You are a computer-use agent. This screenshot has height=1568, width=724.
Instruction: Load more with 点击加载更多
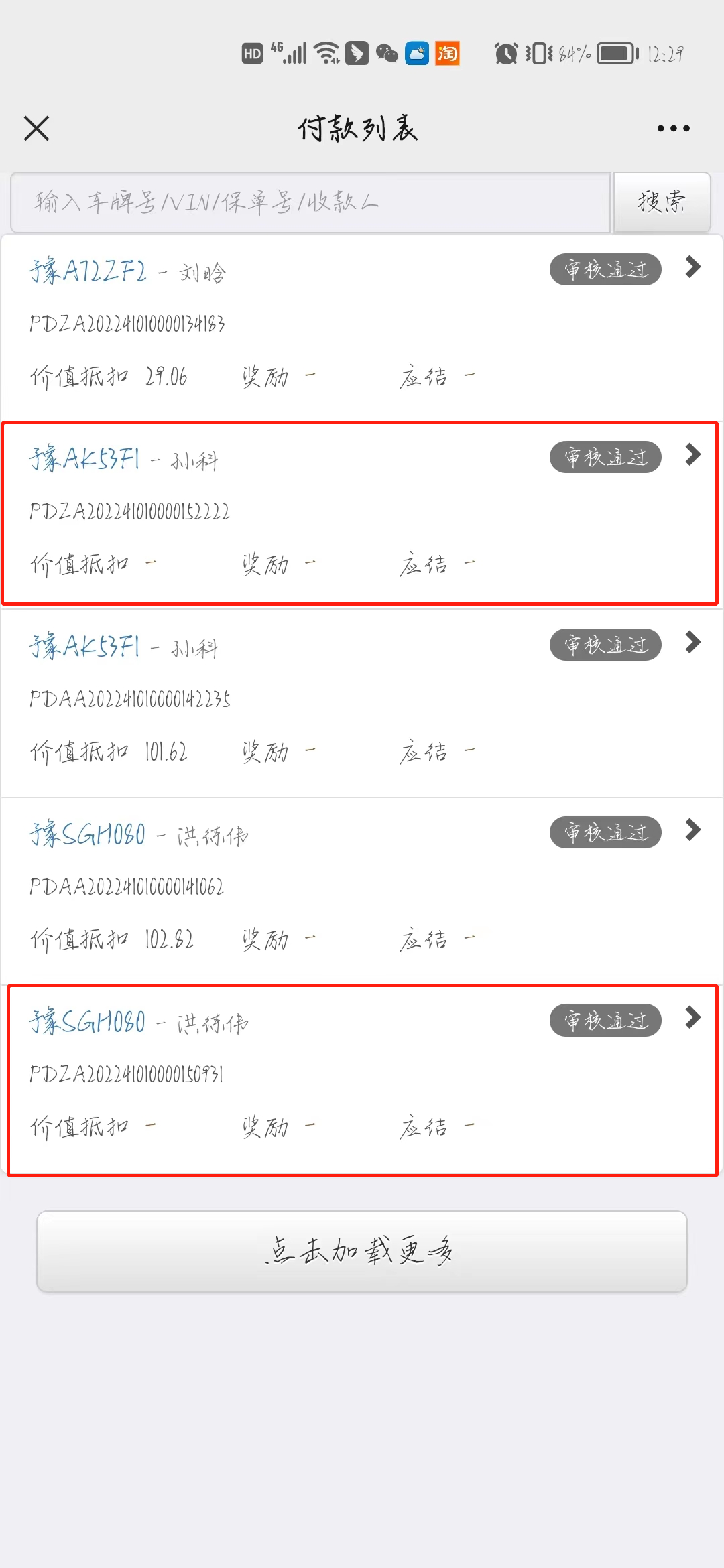(x=362, y=1250)
